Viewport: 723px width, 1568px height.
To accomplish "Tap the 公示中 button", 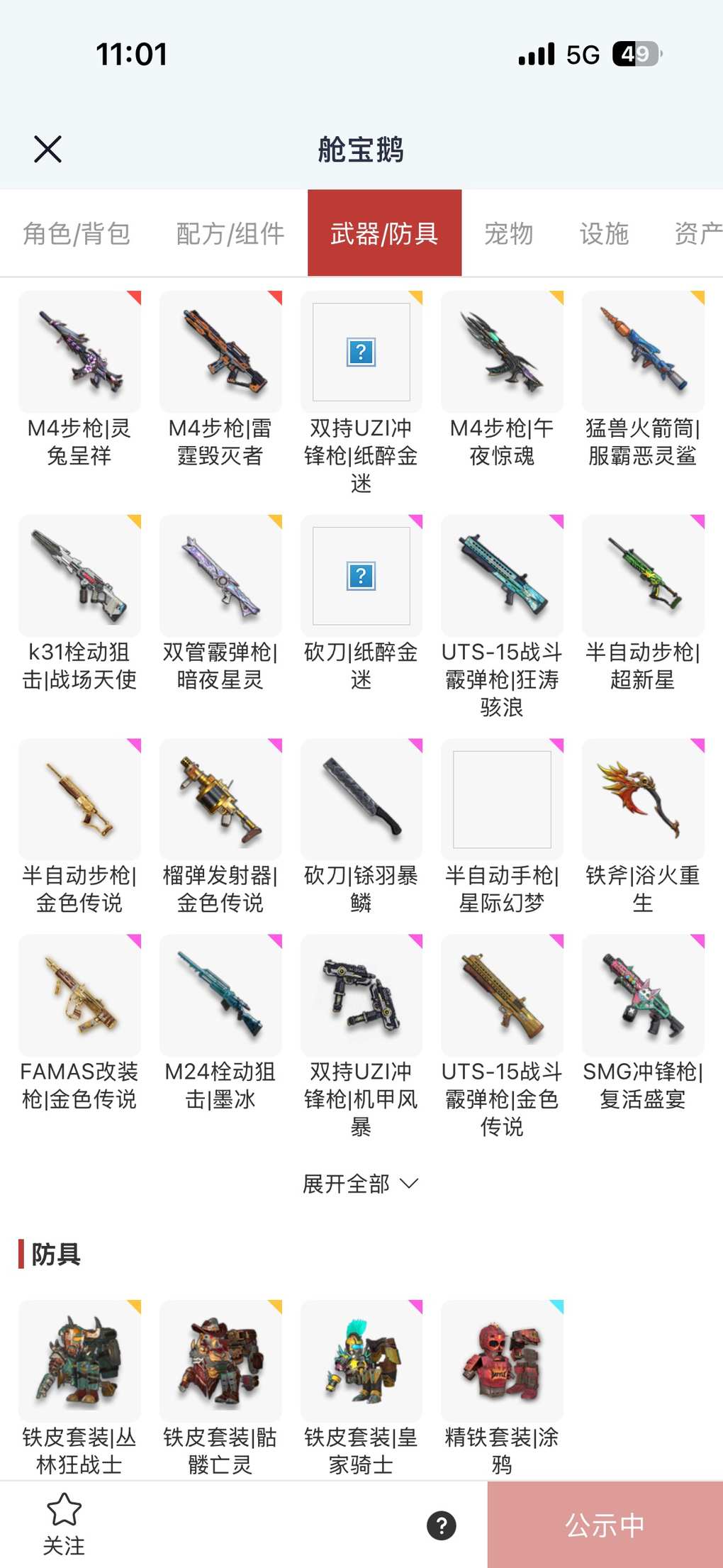I will 605,1525.
